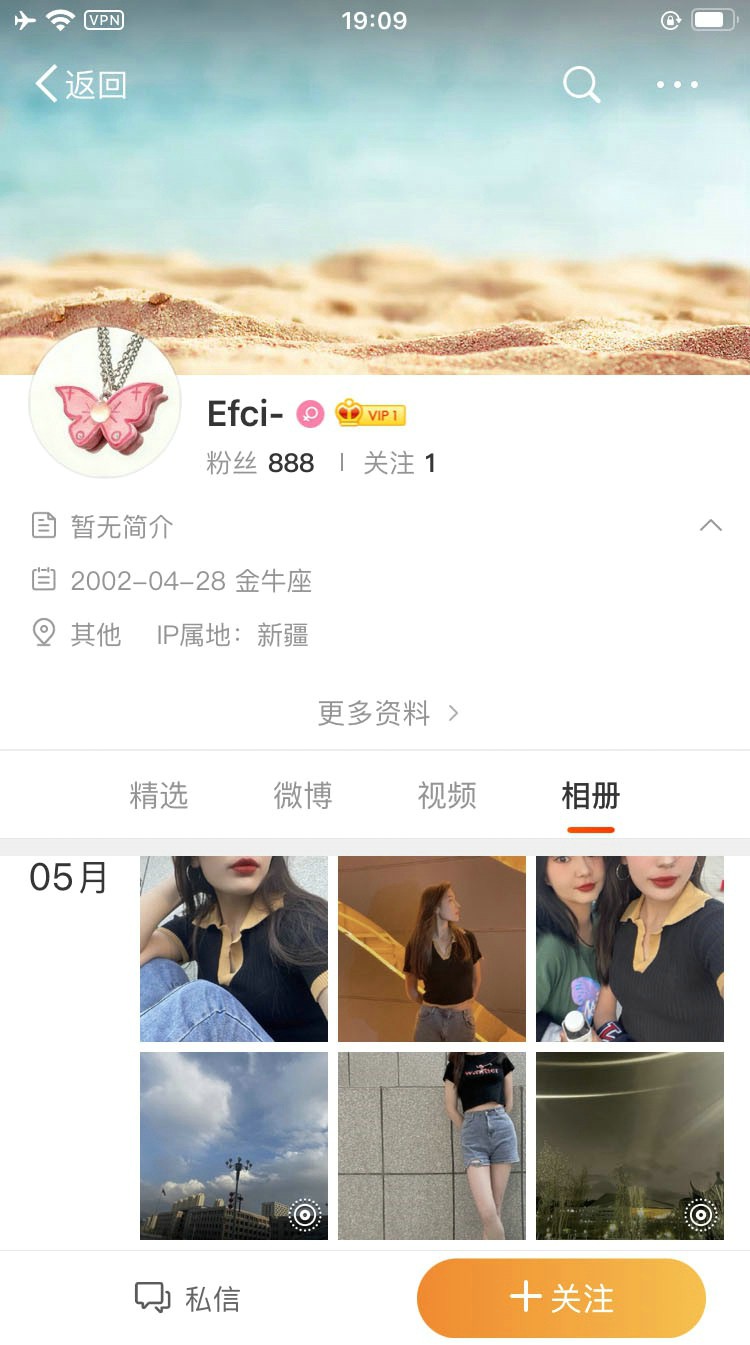Image resolution: width=750 pixels, height=1345 pixels.
Task: Switch to the 微博 tab
Action: point(302,796)
